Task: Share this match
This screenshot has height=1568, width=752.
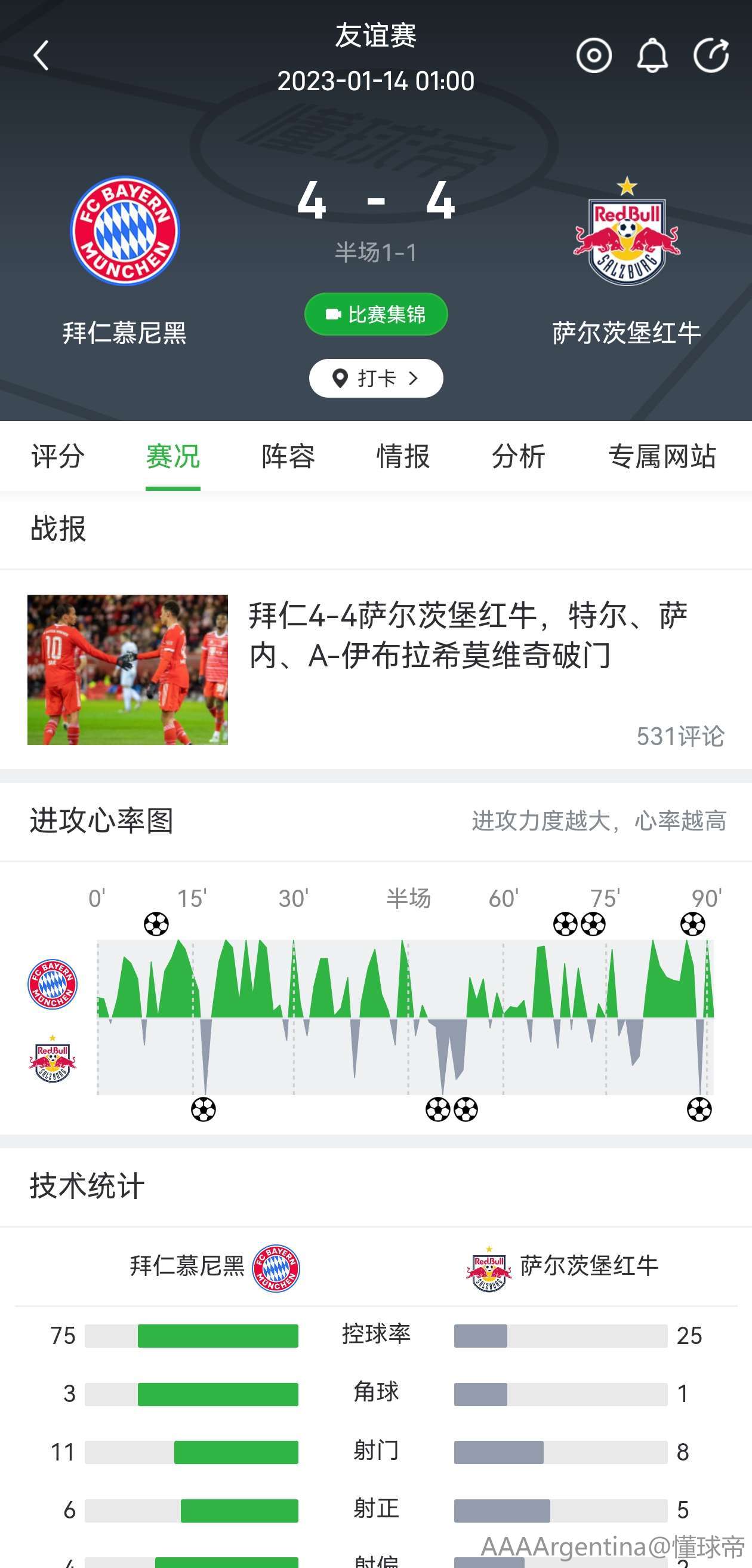Action: (711, 56)
